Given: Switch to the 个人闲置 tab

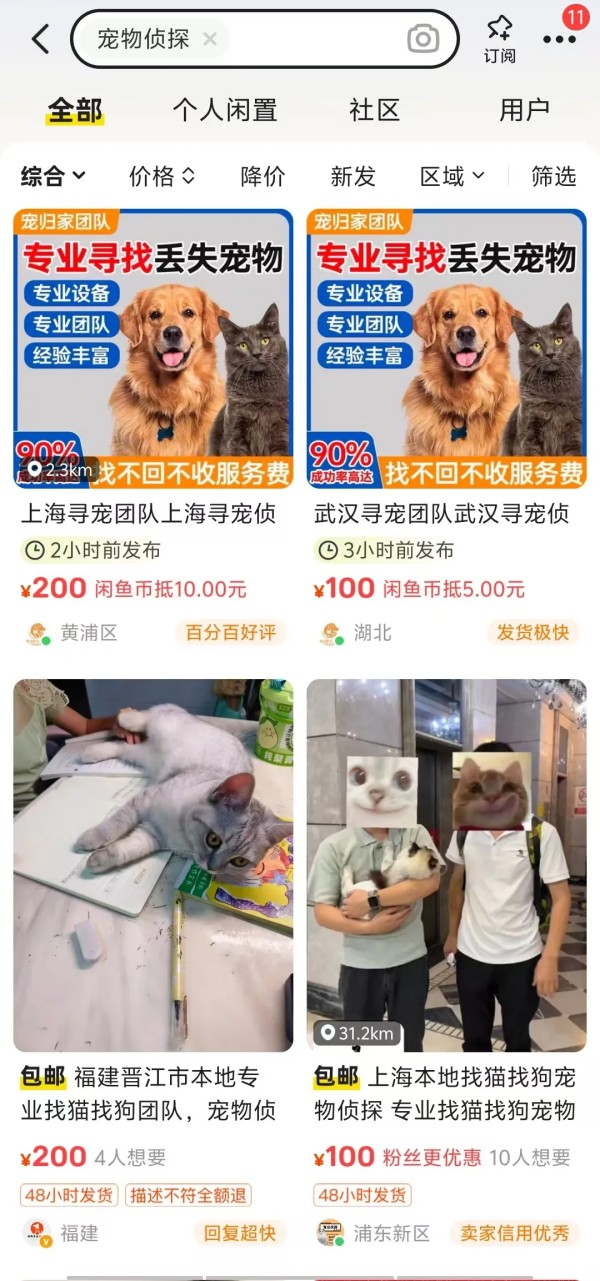Looking at the screenshot, I should tap(224, 110).
